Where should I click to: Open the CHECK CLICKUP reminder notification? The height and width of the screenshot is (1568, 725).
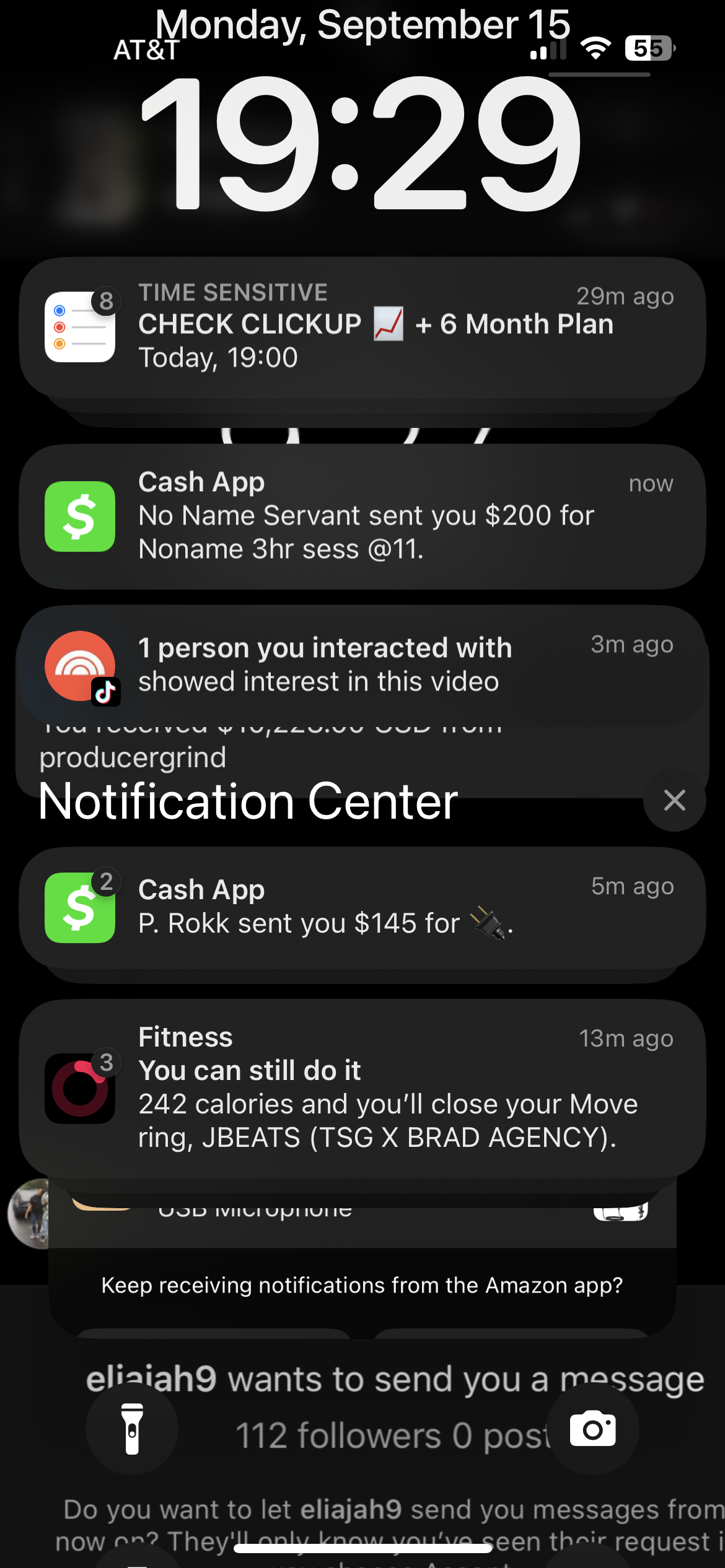tap(362, 327)
